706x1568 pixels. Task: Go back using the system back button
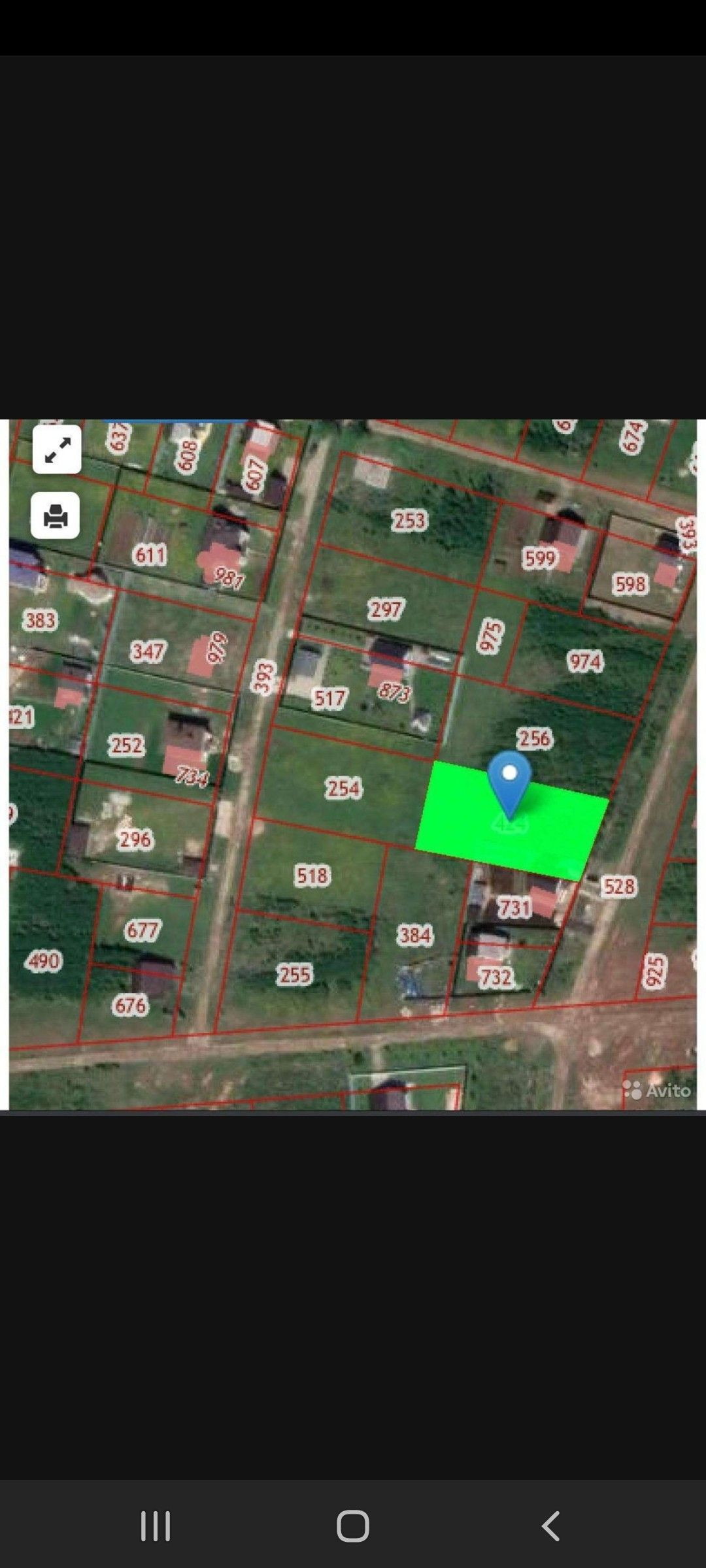[551, 1526]
